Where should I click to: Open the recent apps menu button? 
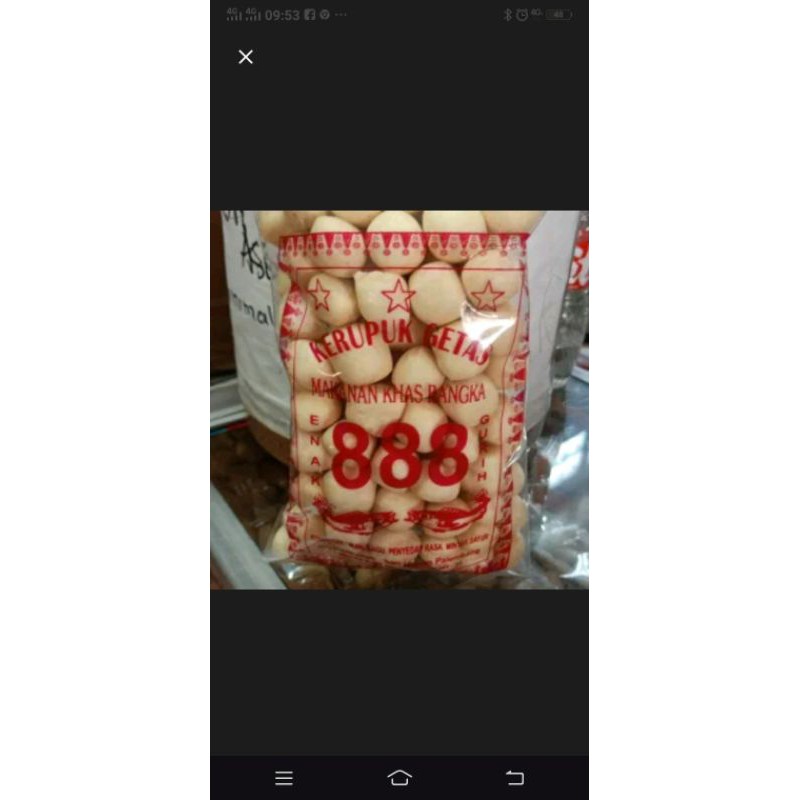(284, 778)
